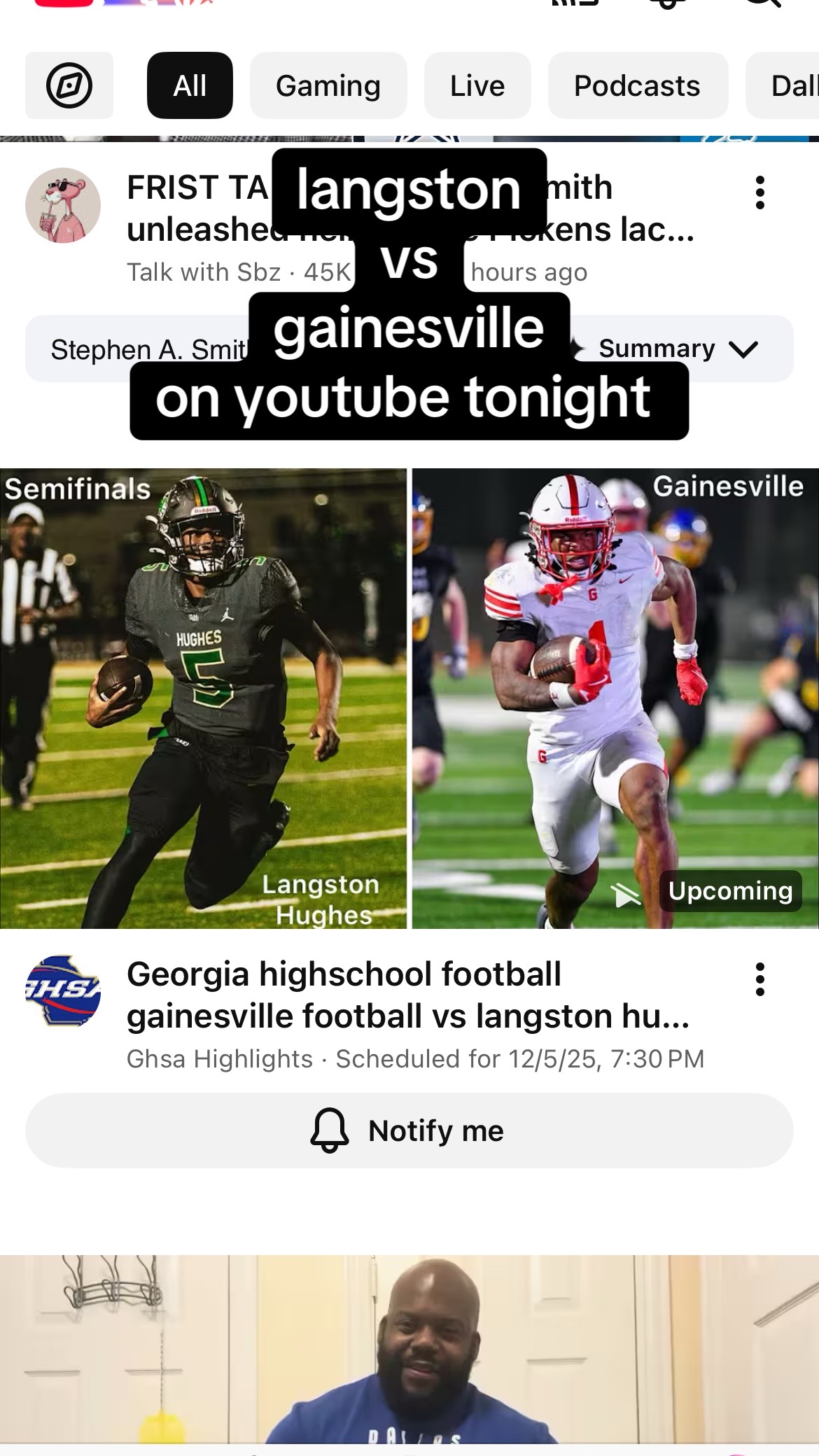Open more options for the Georgia highschool football video
Image resolution: width=819 pixels, height=1456 pixels.
pyautogui.click(x=759, y=979)
